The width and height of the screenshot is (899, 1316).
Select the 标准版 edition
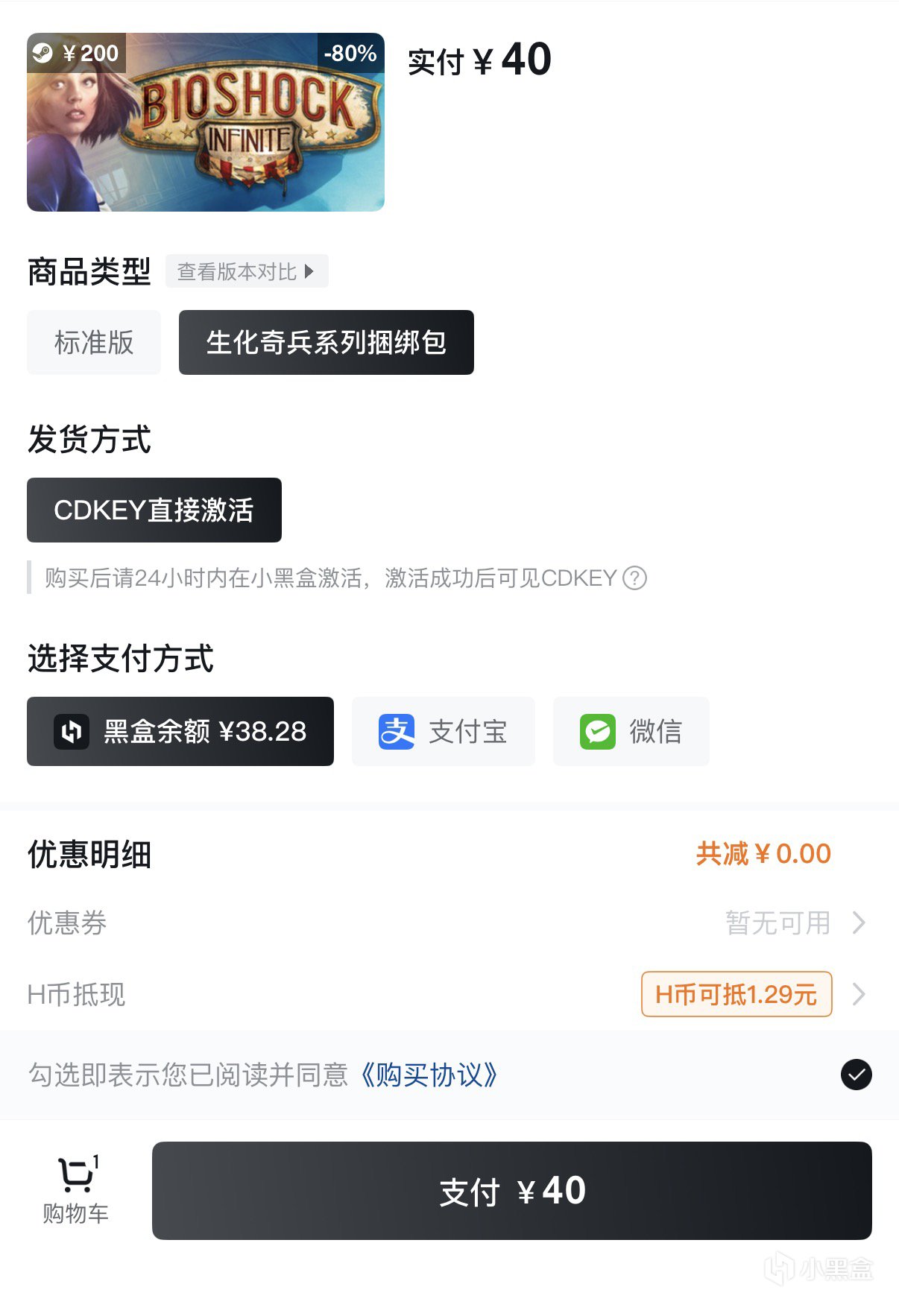94,343
